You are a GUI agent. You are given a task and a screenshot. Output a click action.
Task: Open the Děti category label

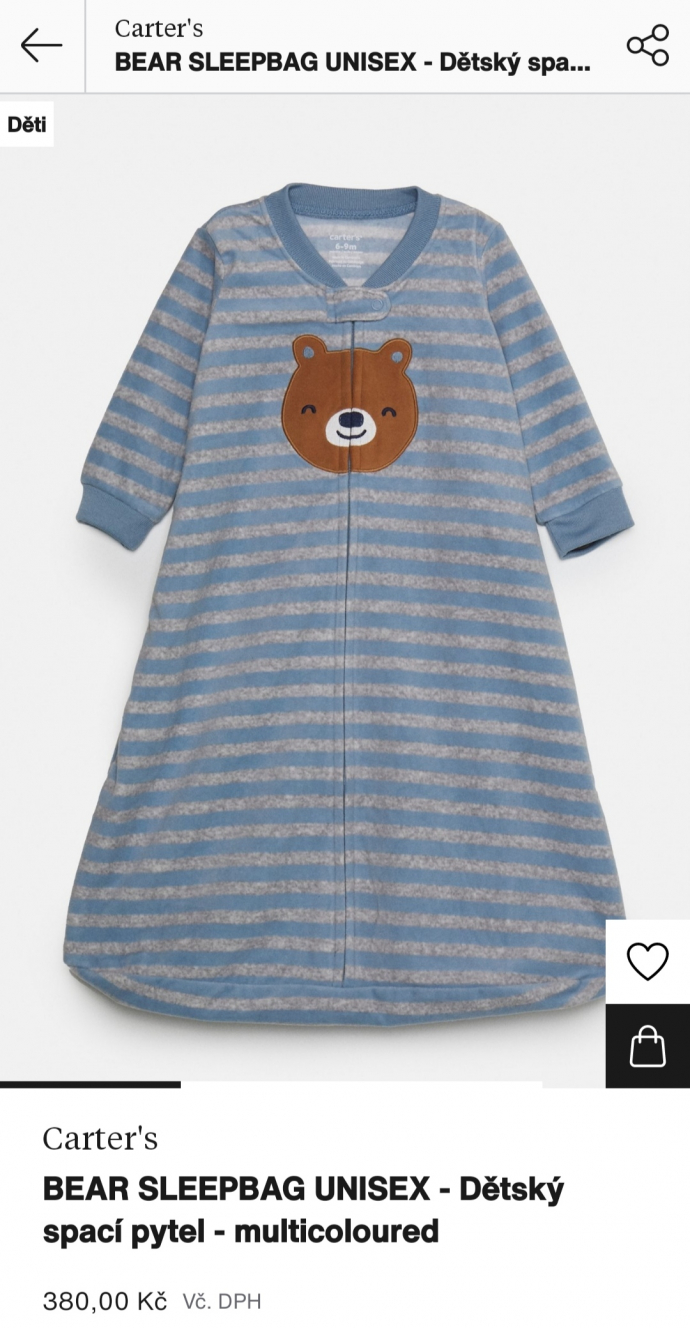tap(27, 126)
